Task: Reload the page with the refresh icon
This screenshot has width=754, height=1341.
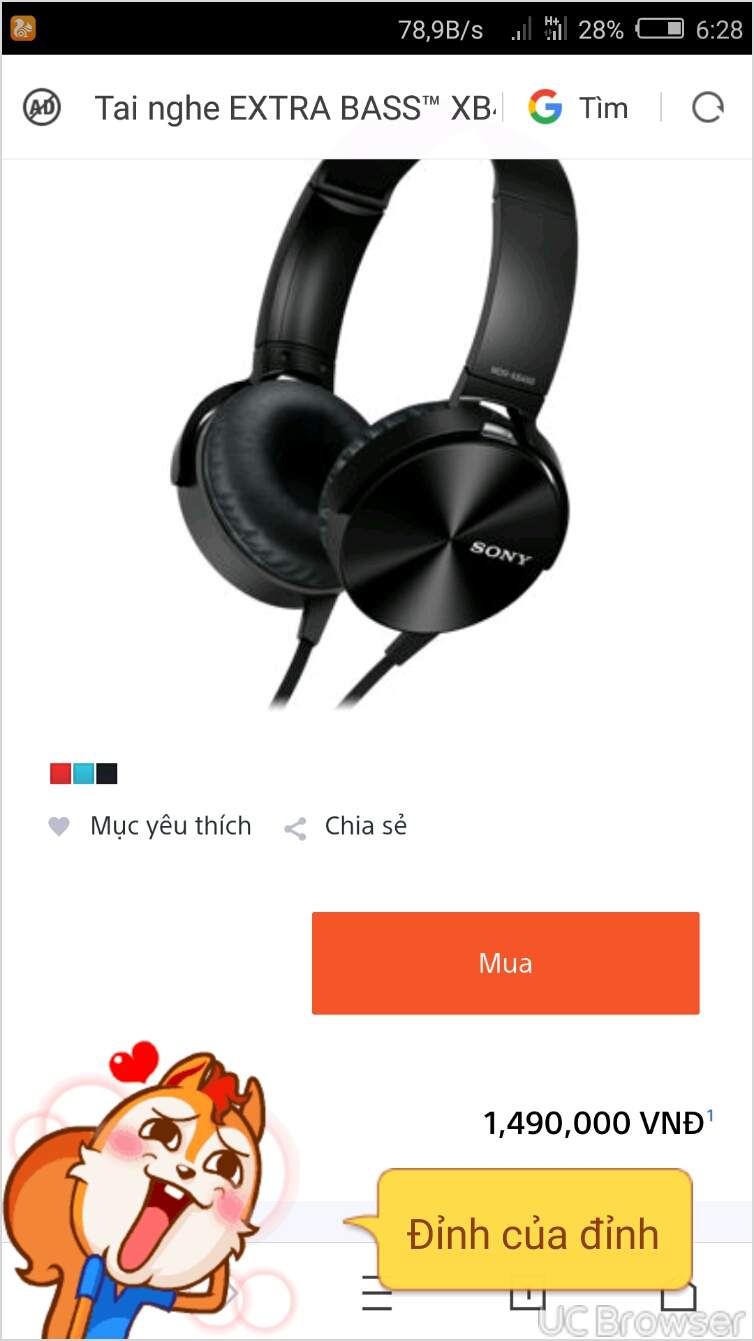Action: pos(708,108)
